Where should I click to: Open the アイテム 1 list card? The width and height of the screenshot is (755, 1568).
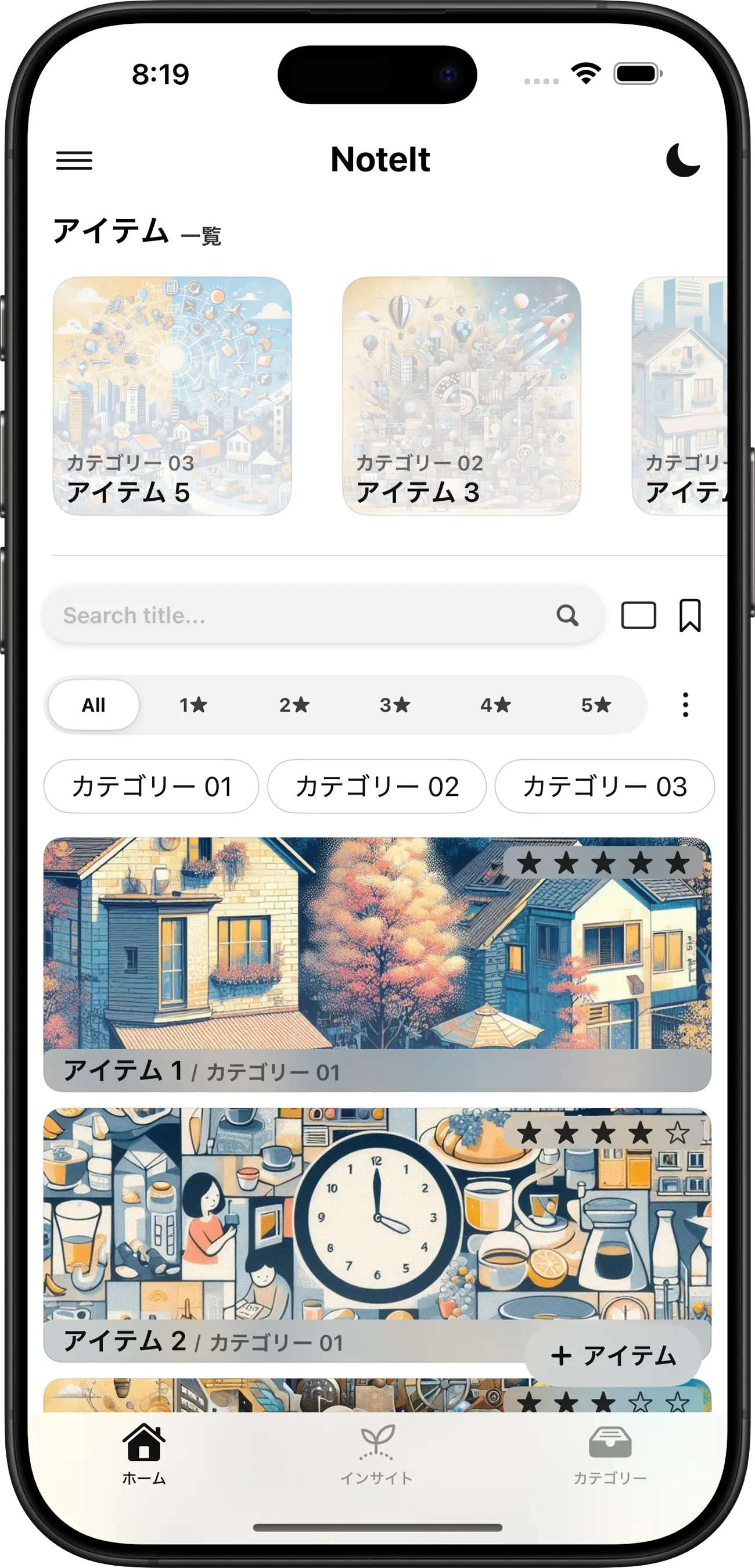[x=377, y=964]
